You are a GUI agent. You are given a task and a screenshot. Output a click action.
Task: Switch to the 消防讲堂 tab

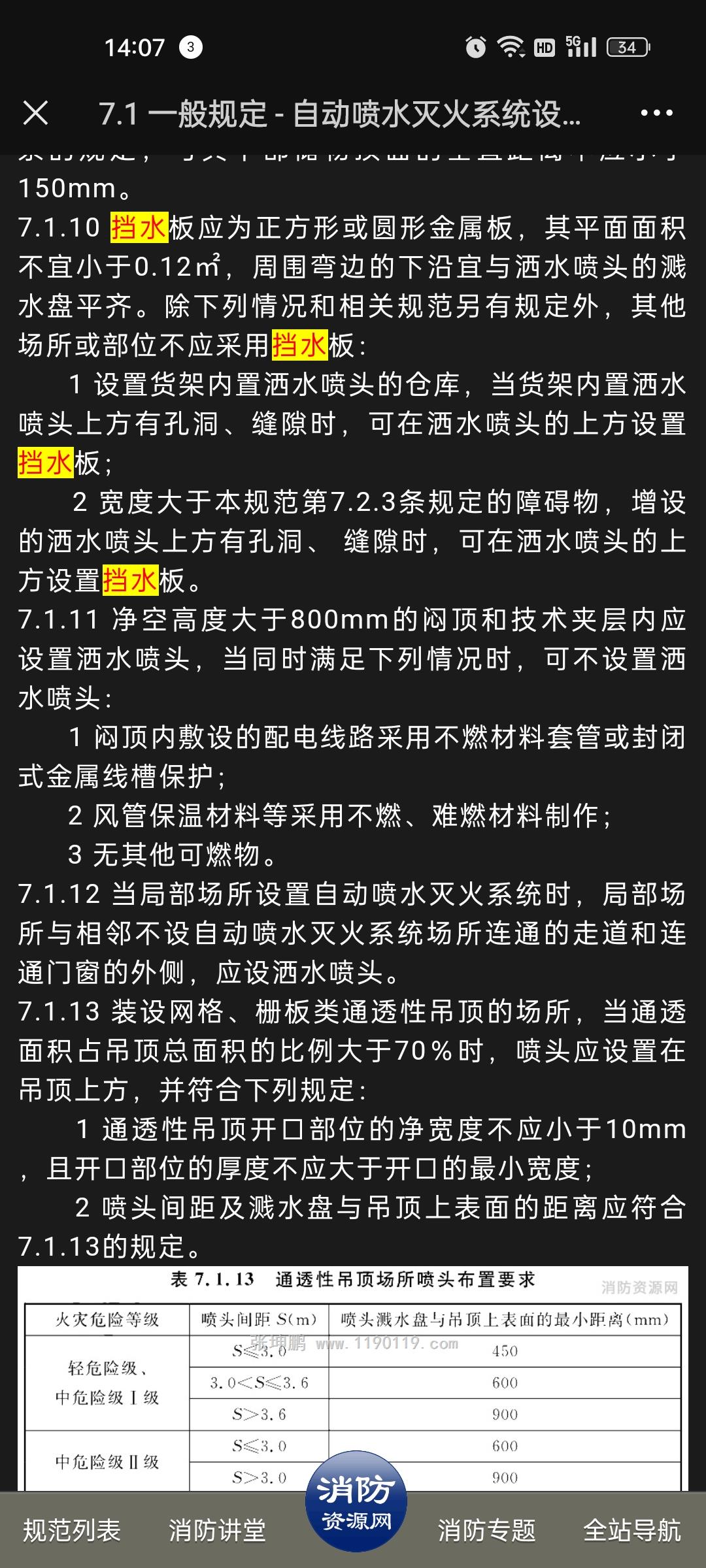point(217,1530)
